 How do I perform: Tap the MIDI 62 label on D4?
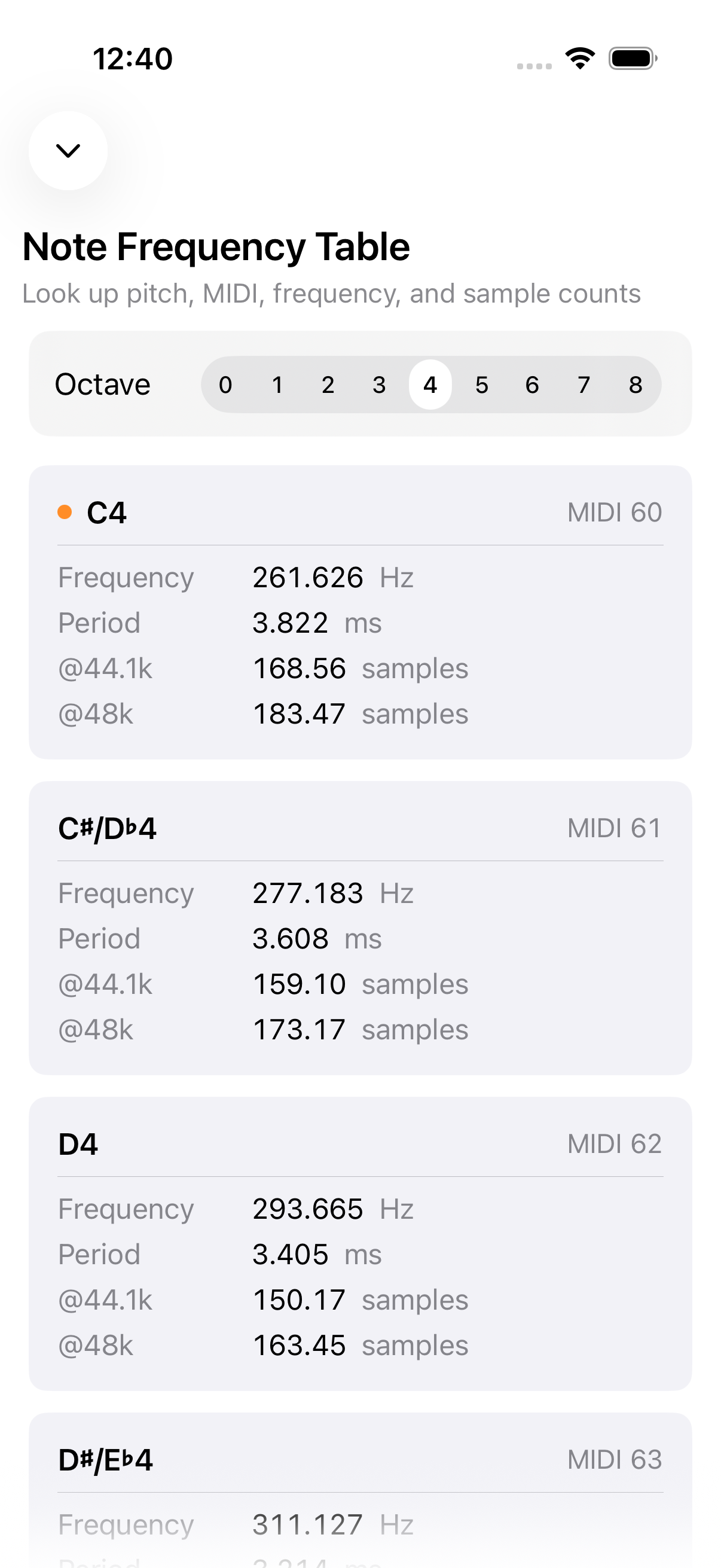tap(615, 1144)
